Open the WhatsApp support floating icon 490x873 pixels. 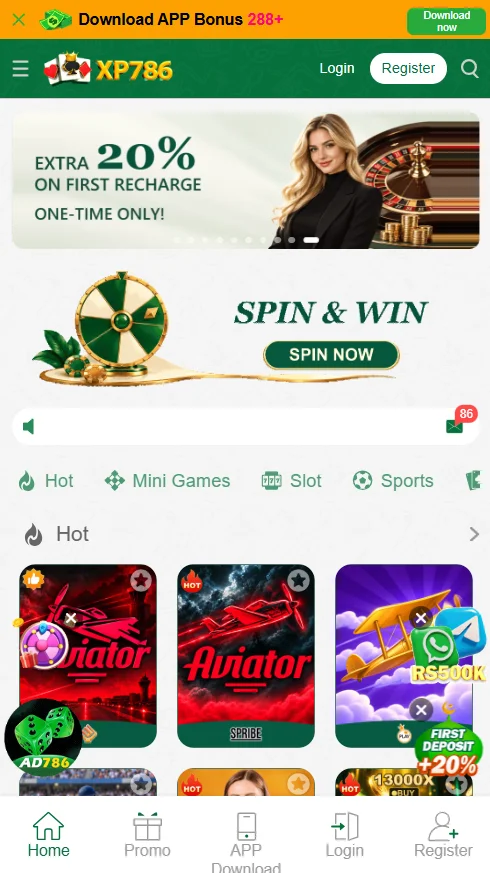[x=434, y=646]
